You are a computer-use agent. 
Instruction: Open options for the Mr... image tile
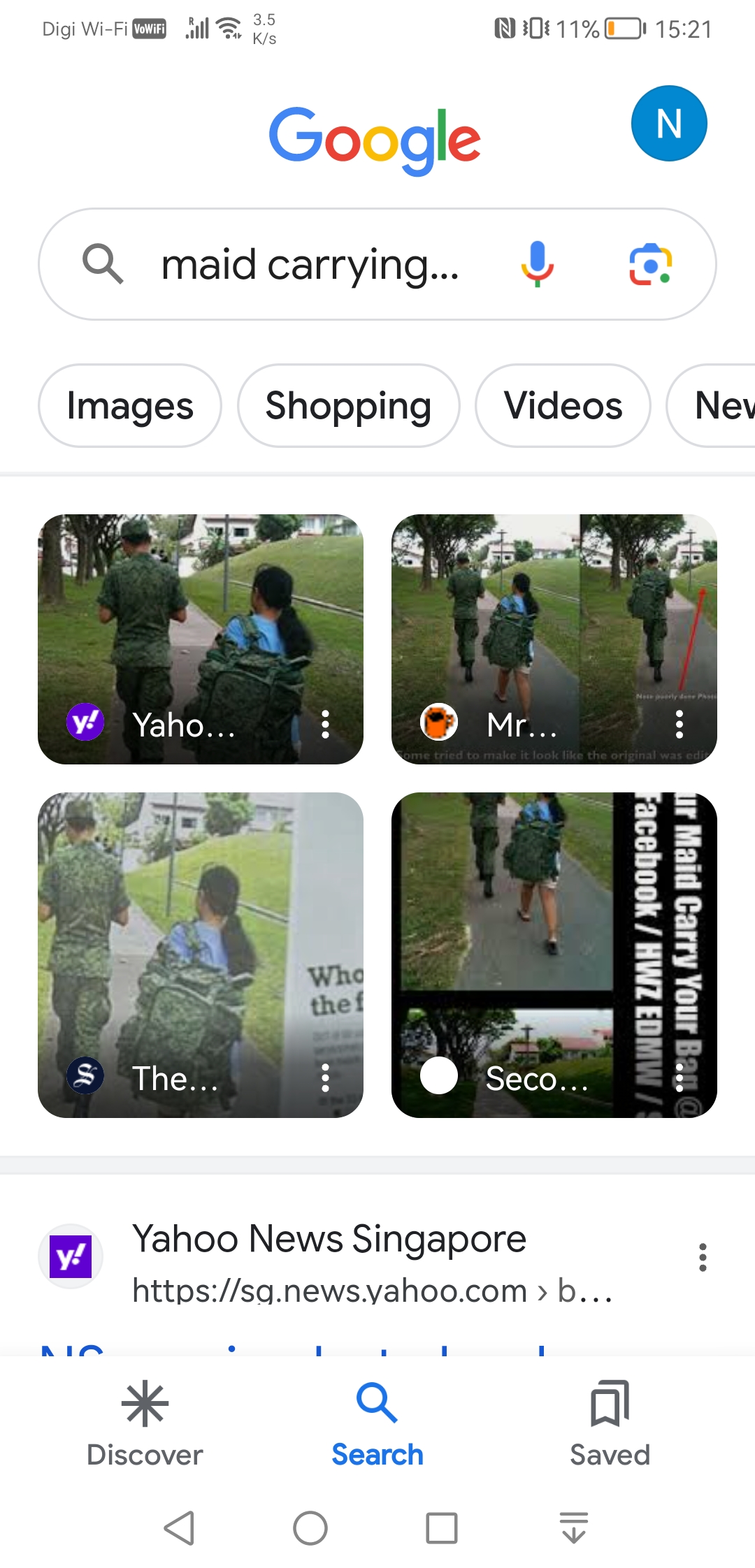click(679, 725)
